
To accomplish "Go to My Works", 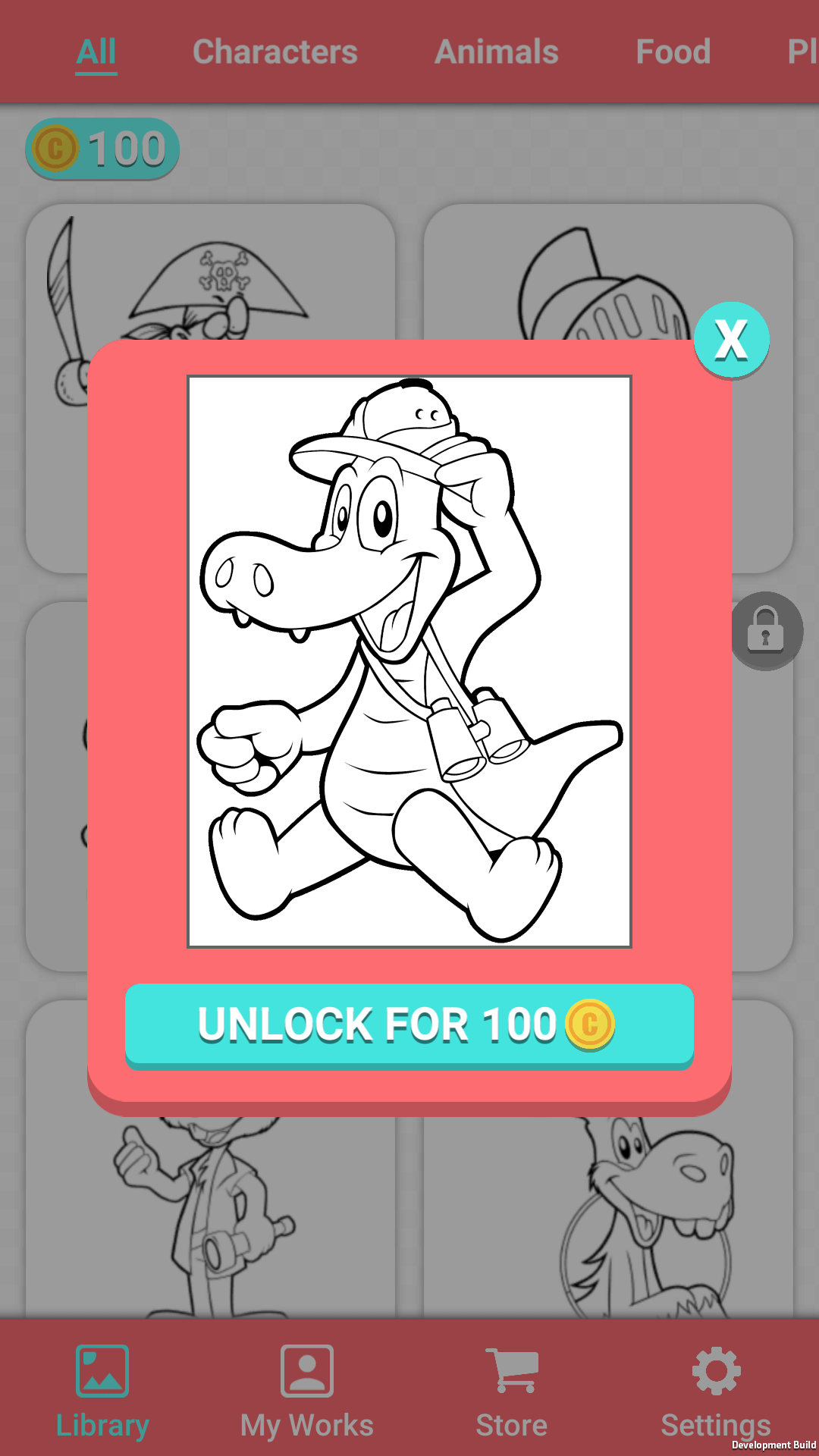I will [x=306, y=1392].
